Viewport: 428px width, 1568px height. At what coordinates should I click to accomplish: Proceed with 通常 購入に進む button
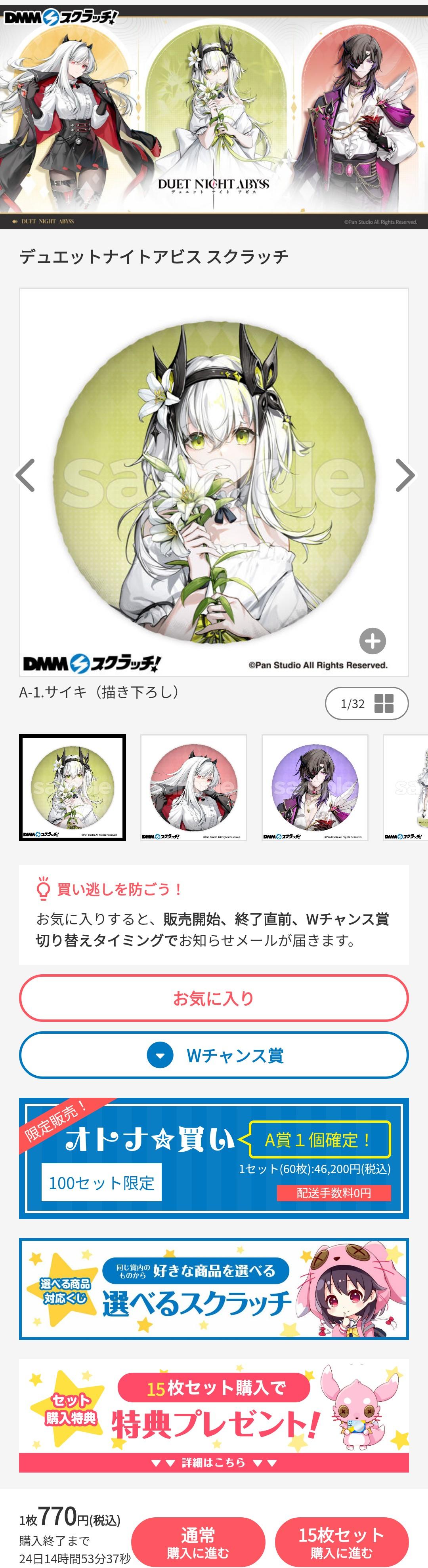(x=198, y=1542)
